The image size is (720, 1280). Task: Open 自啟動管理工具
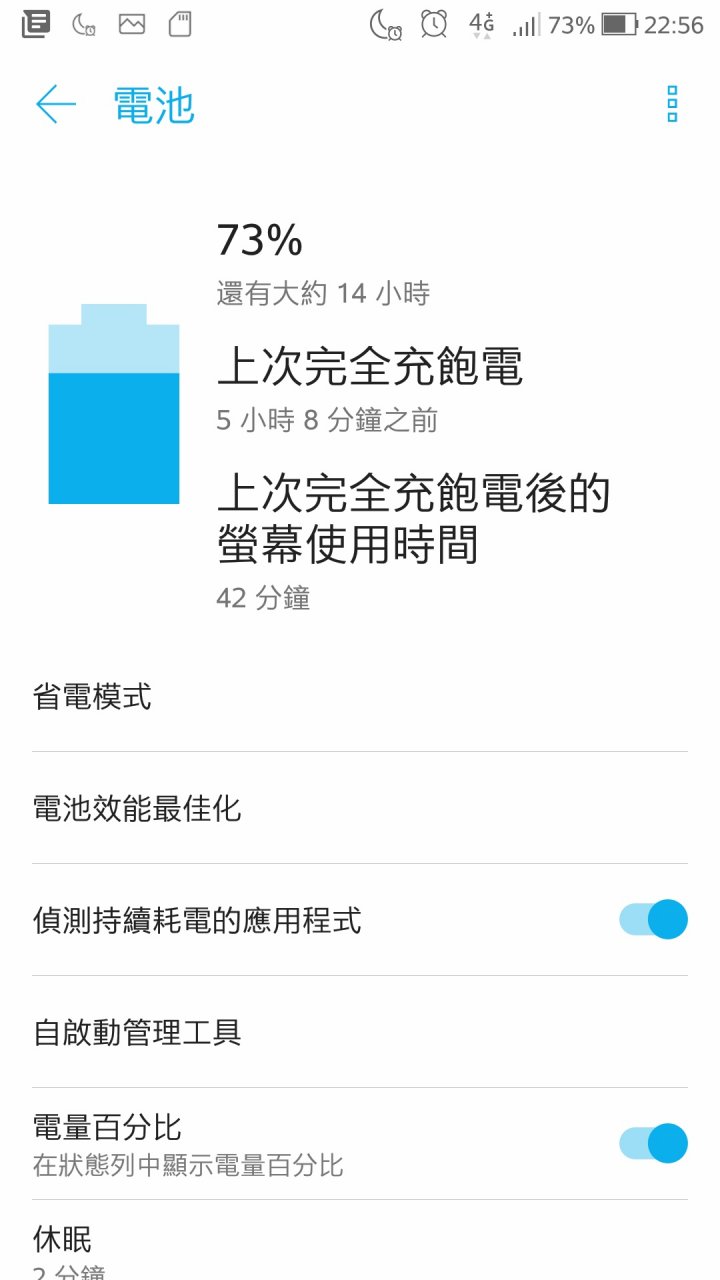point(360,1032)
